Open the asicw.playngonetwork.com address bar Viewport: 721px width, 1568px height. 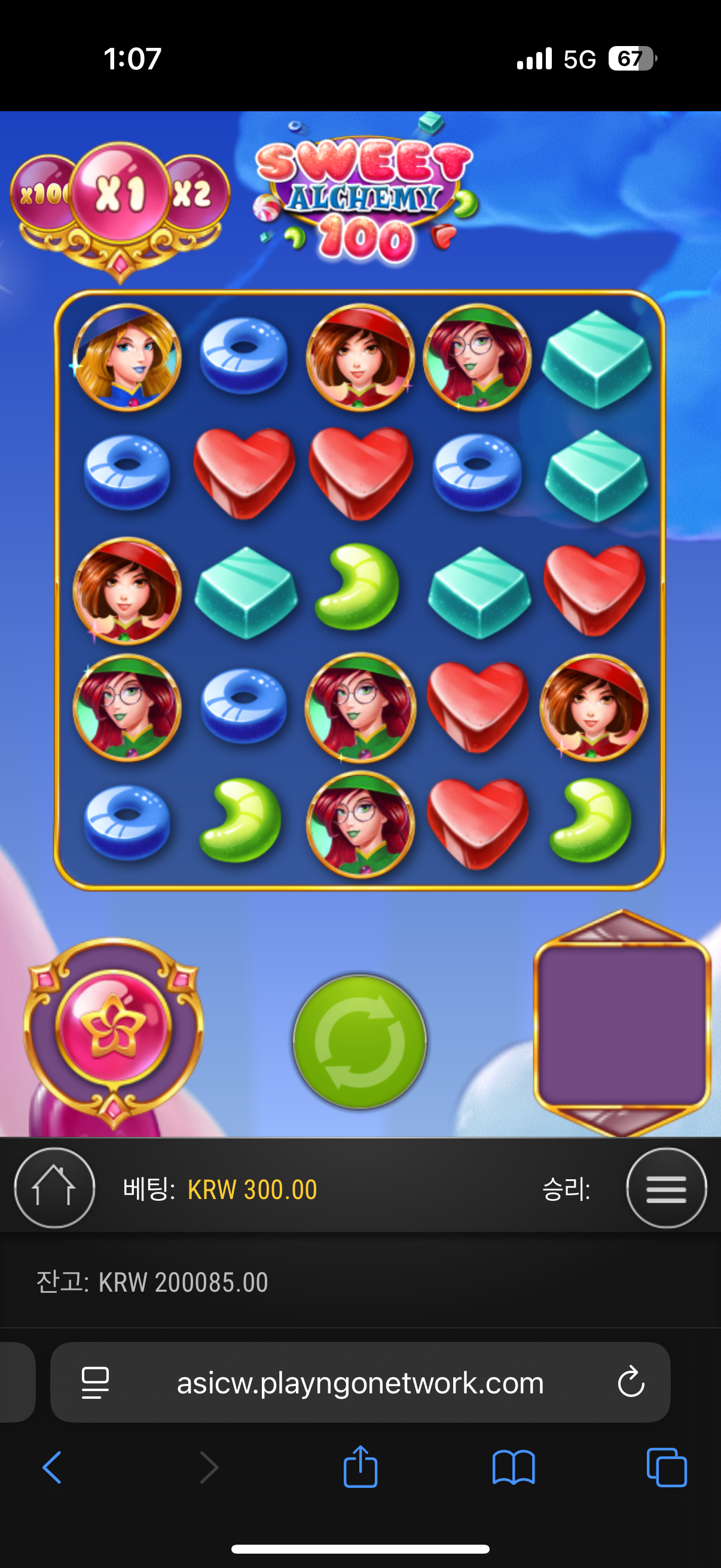pyautogui.click(x=360, y=1382)
